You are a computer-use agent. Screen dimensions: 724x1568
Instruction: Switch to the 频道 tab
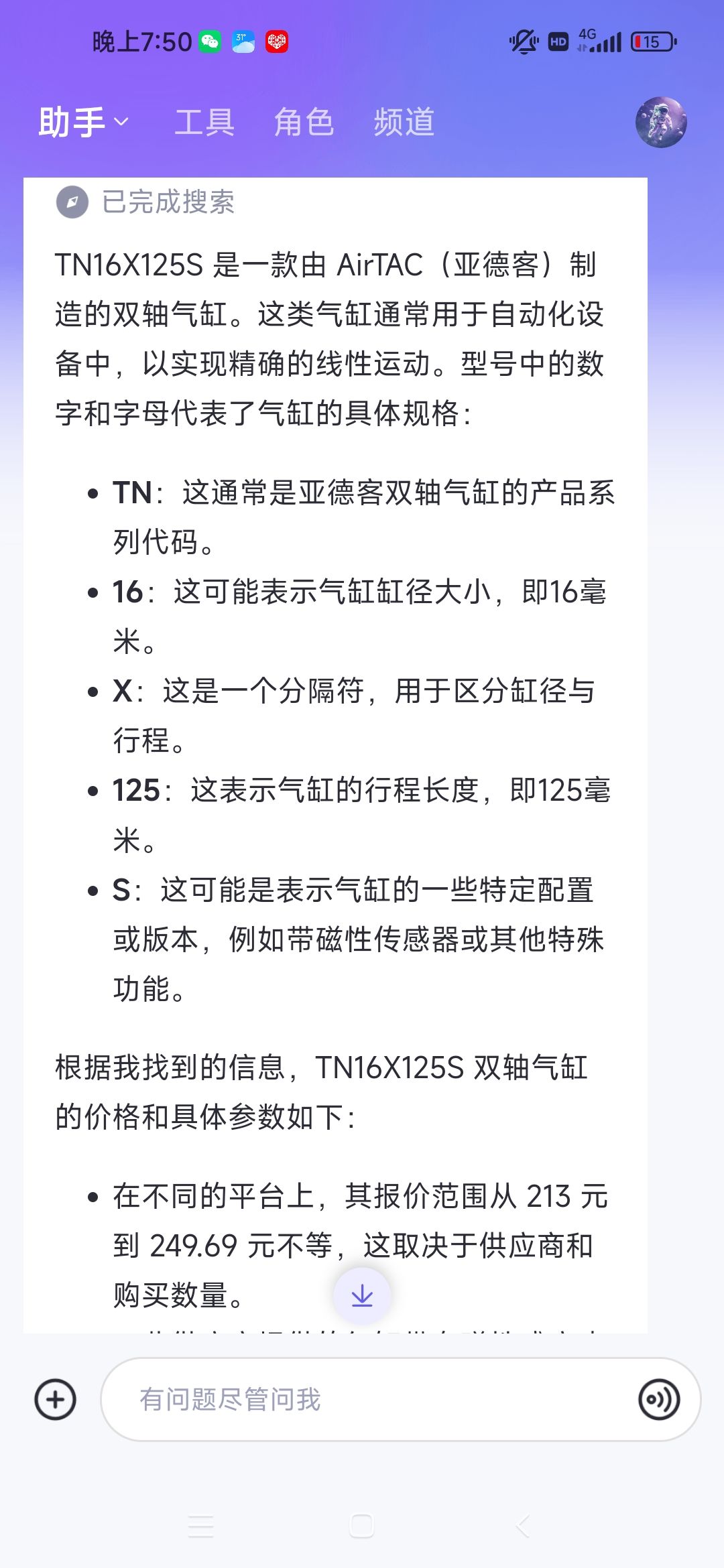404,123
